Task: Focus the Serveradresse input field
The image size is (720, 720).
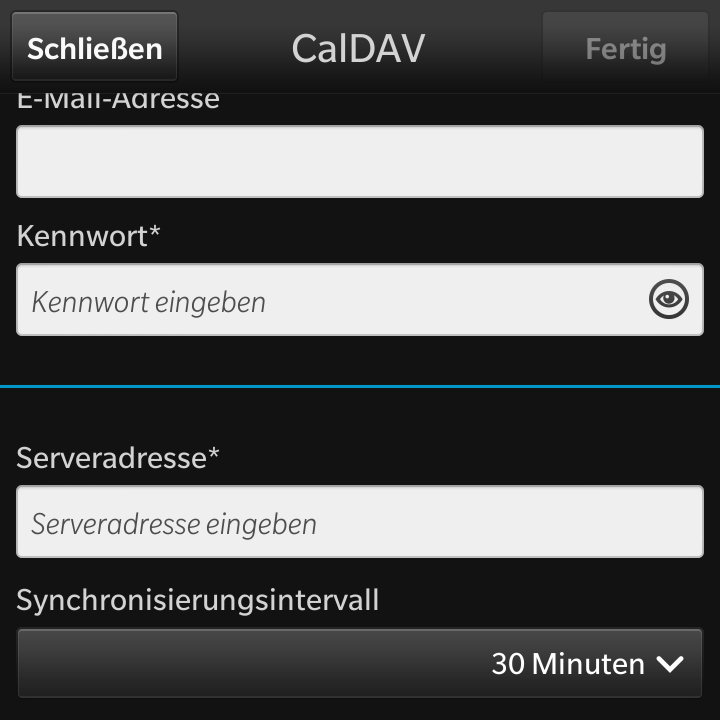Action: (360, 522)
